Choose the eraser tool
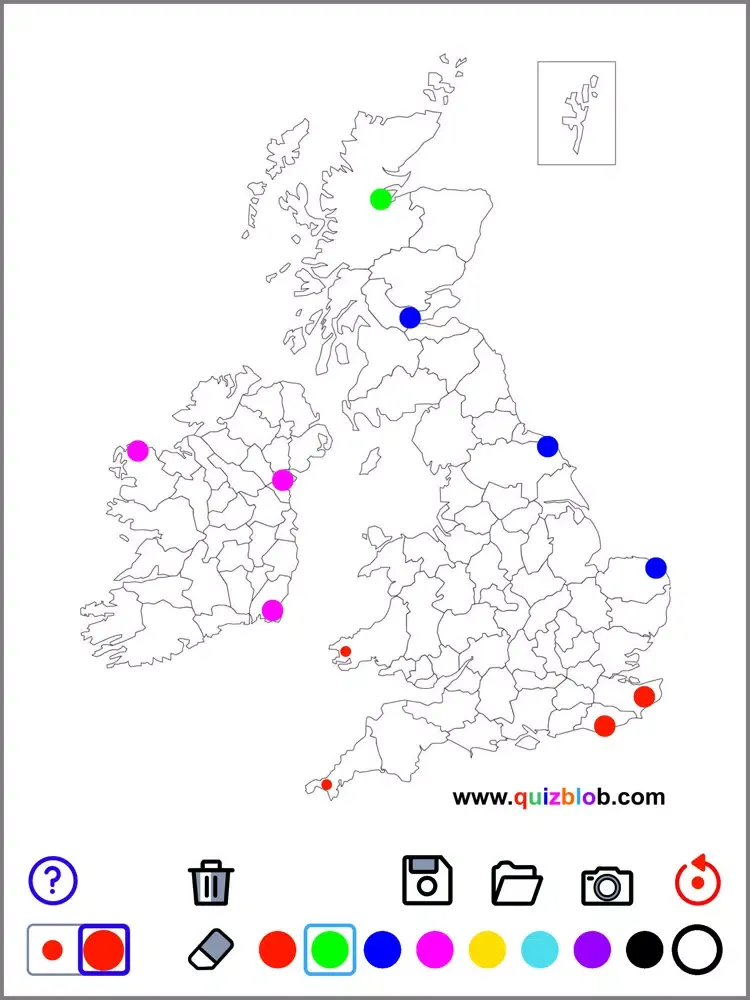Image resolution: width=750 pixels, height=1000 pixels. pyautogui.click(x=211, y=949)
